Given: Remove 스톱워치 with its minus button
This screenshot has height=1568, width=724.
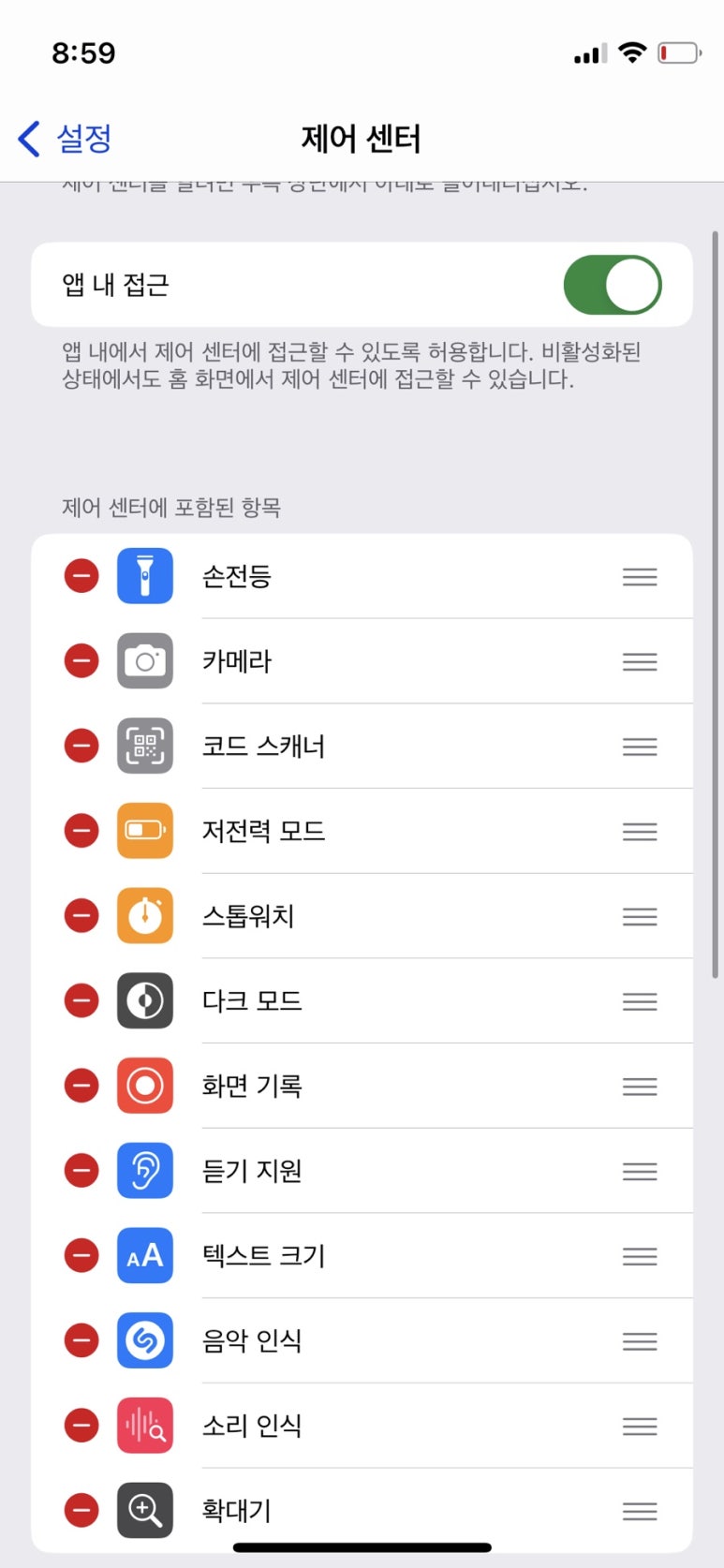Looking at the screenshot, I should click(x=81, y=916).
